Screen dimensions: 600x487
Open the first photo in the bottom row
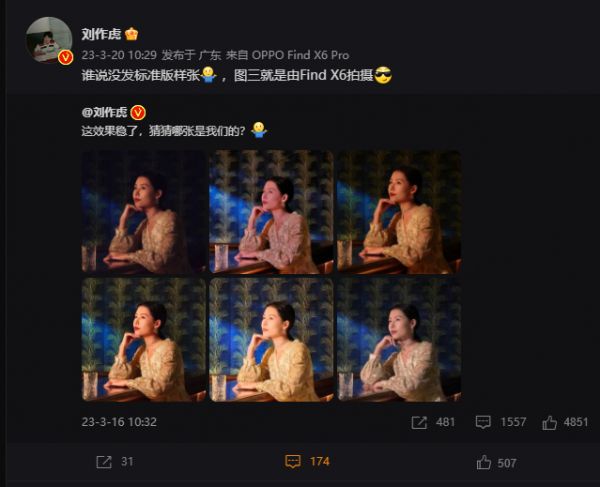[143, 340]
